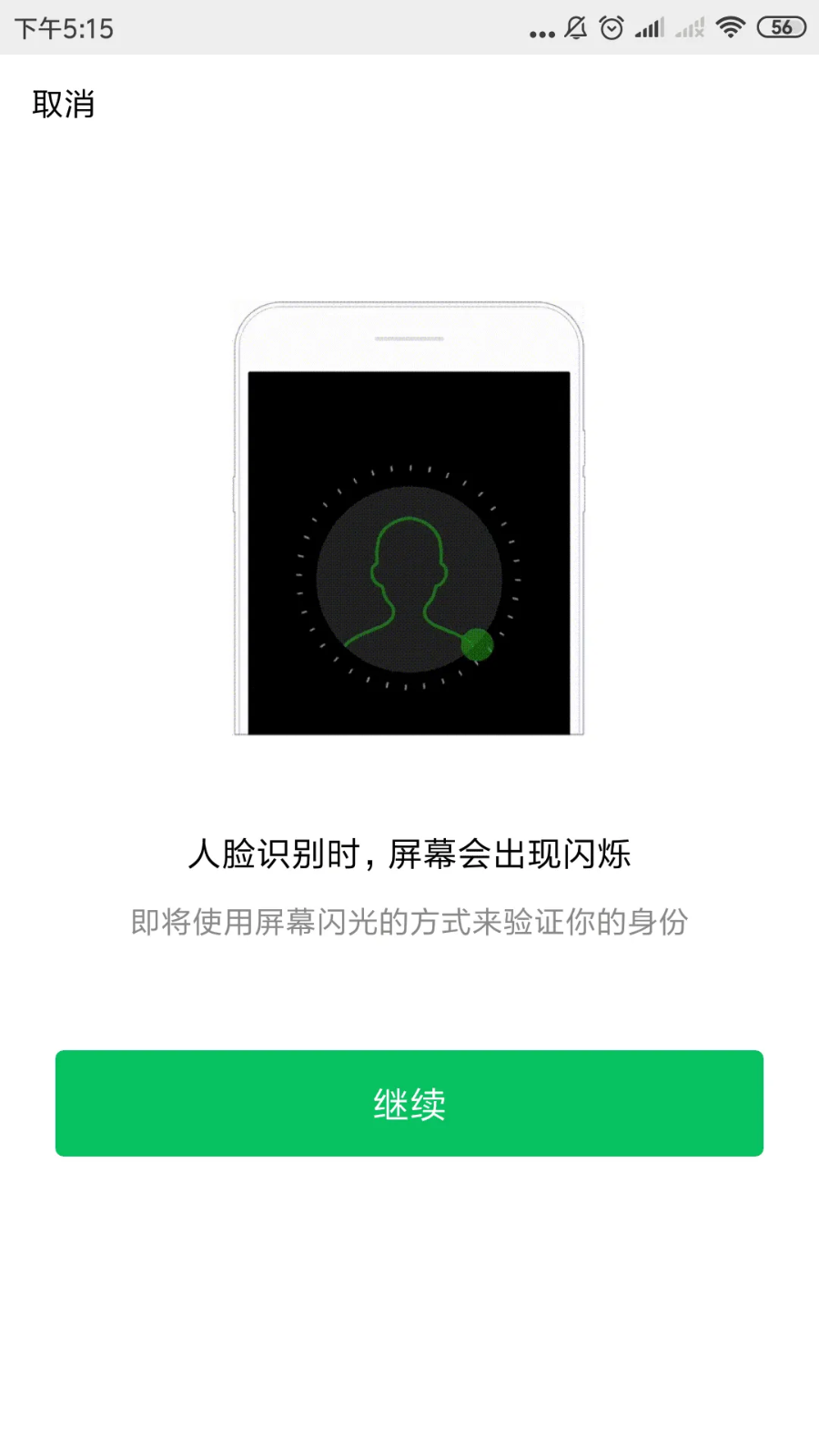Tap the green 继续 button to continue
Screen dimensions: 819x1456
pos(409,1103)
